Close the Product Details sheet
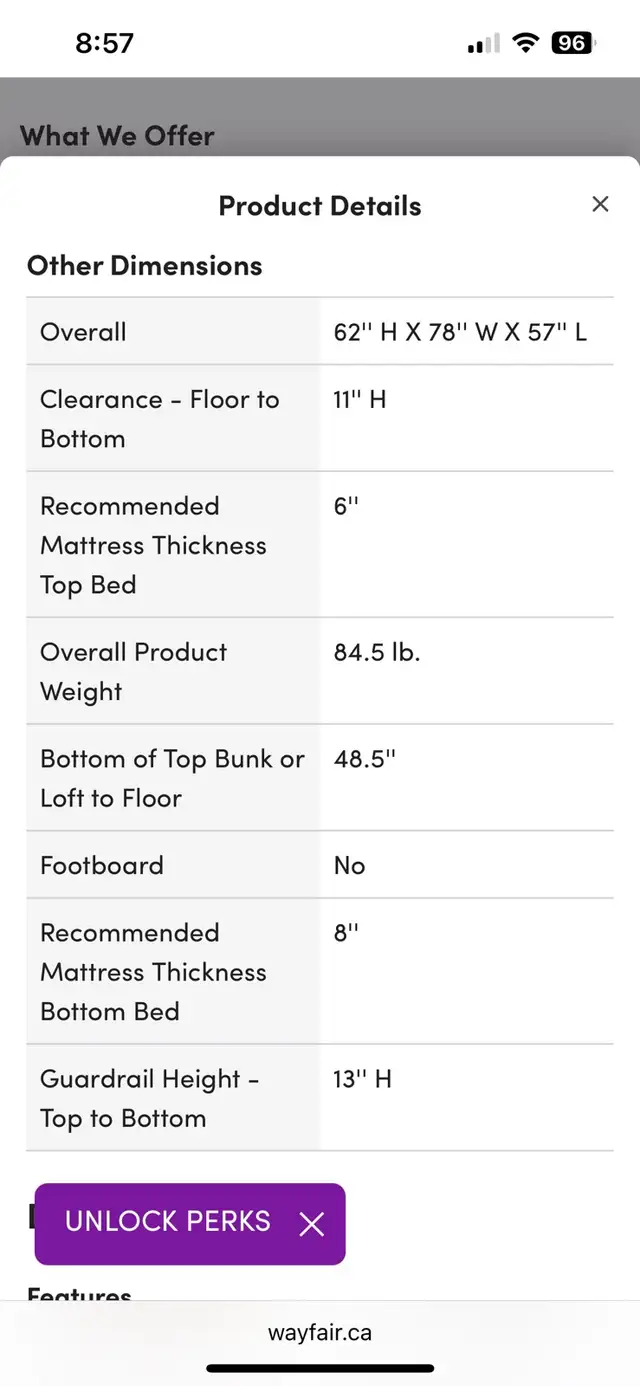The width and height of the screenshot is (640, 1386). (x=600, y=204)
